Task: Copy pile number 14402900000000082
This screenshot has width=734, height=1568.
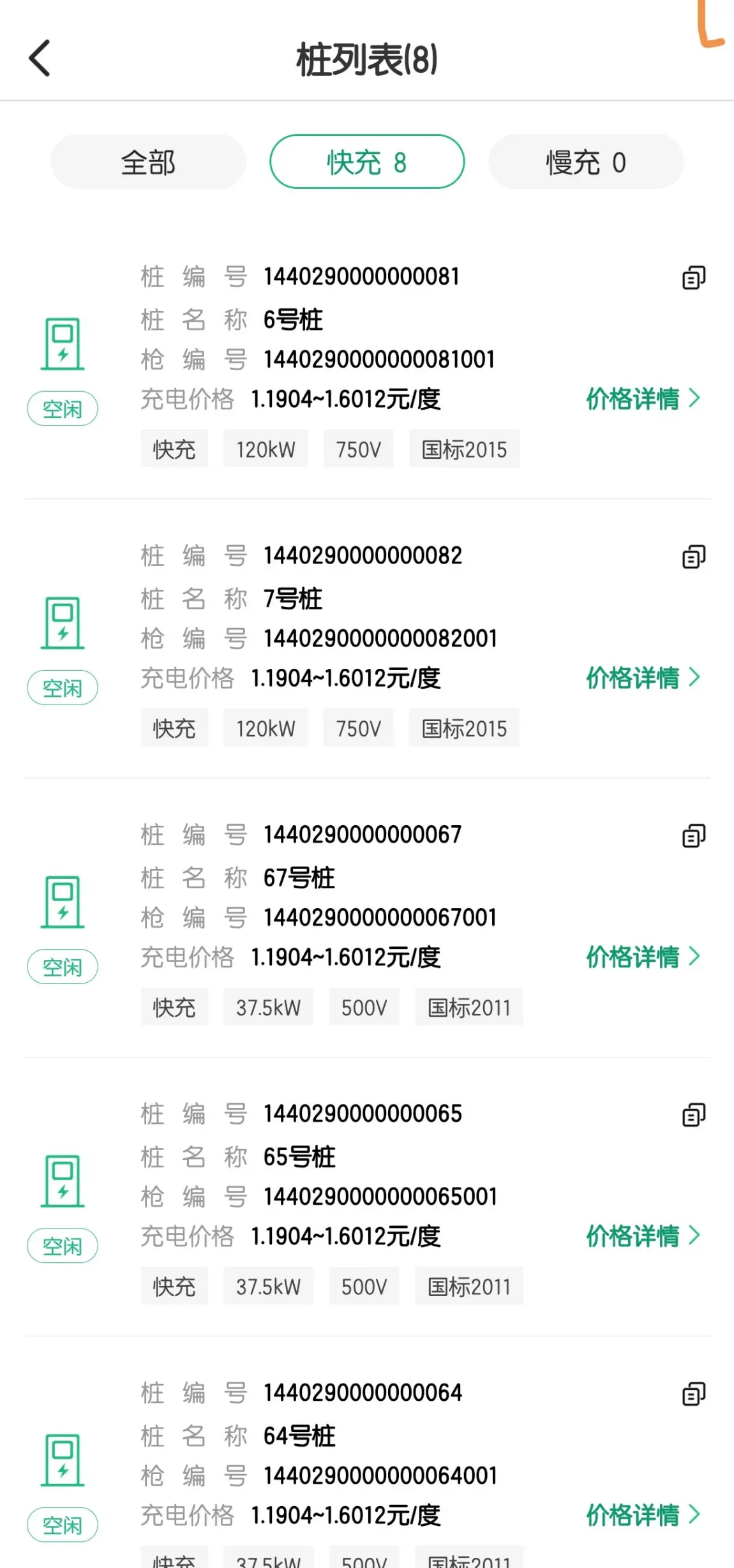Action: [x=694, y=556]
